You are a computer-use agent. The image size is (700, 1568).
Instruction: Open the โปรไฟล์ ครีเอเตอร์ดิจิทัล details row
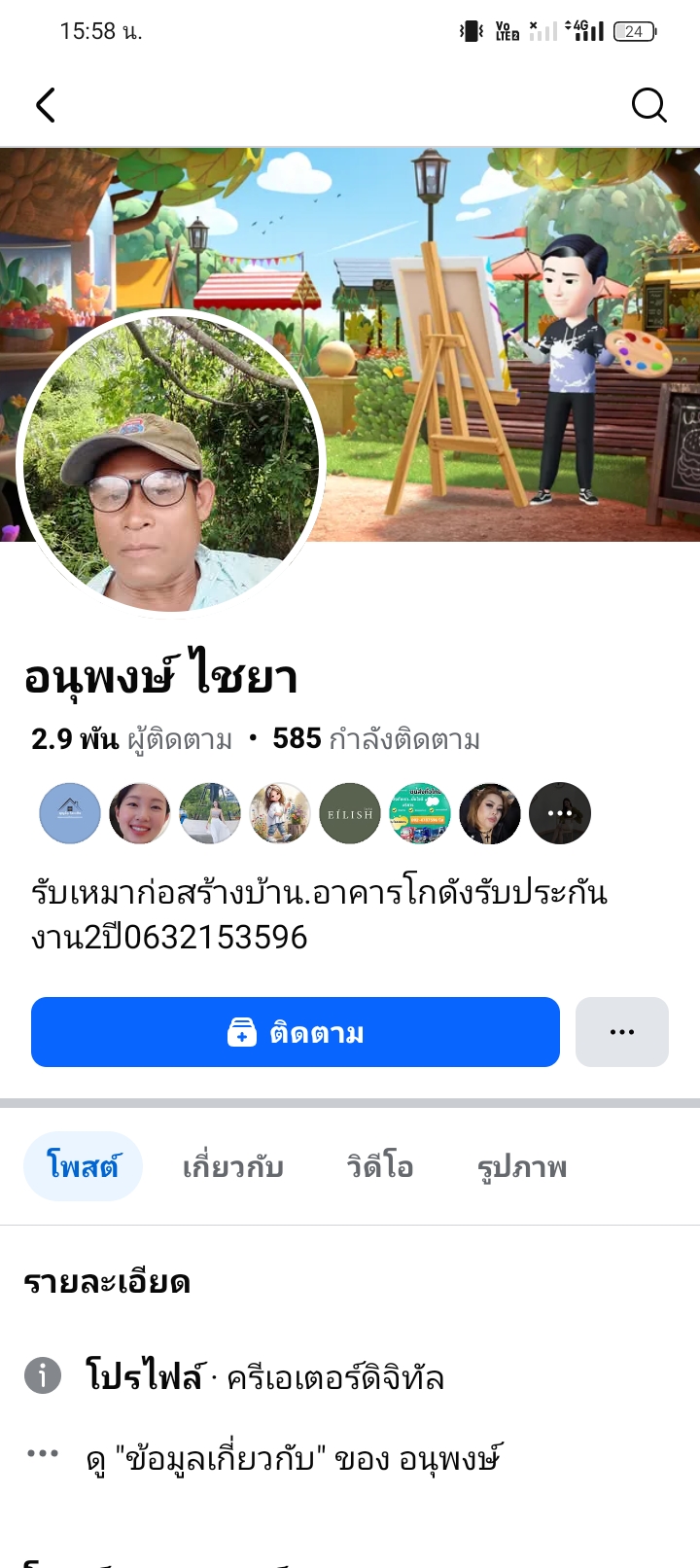tap(264, 1376)
